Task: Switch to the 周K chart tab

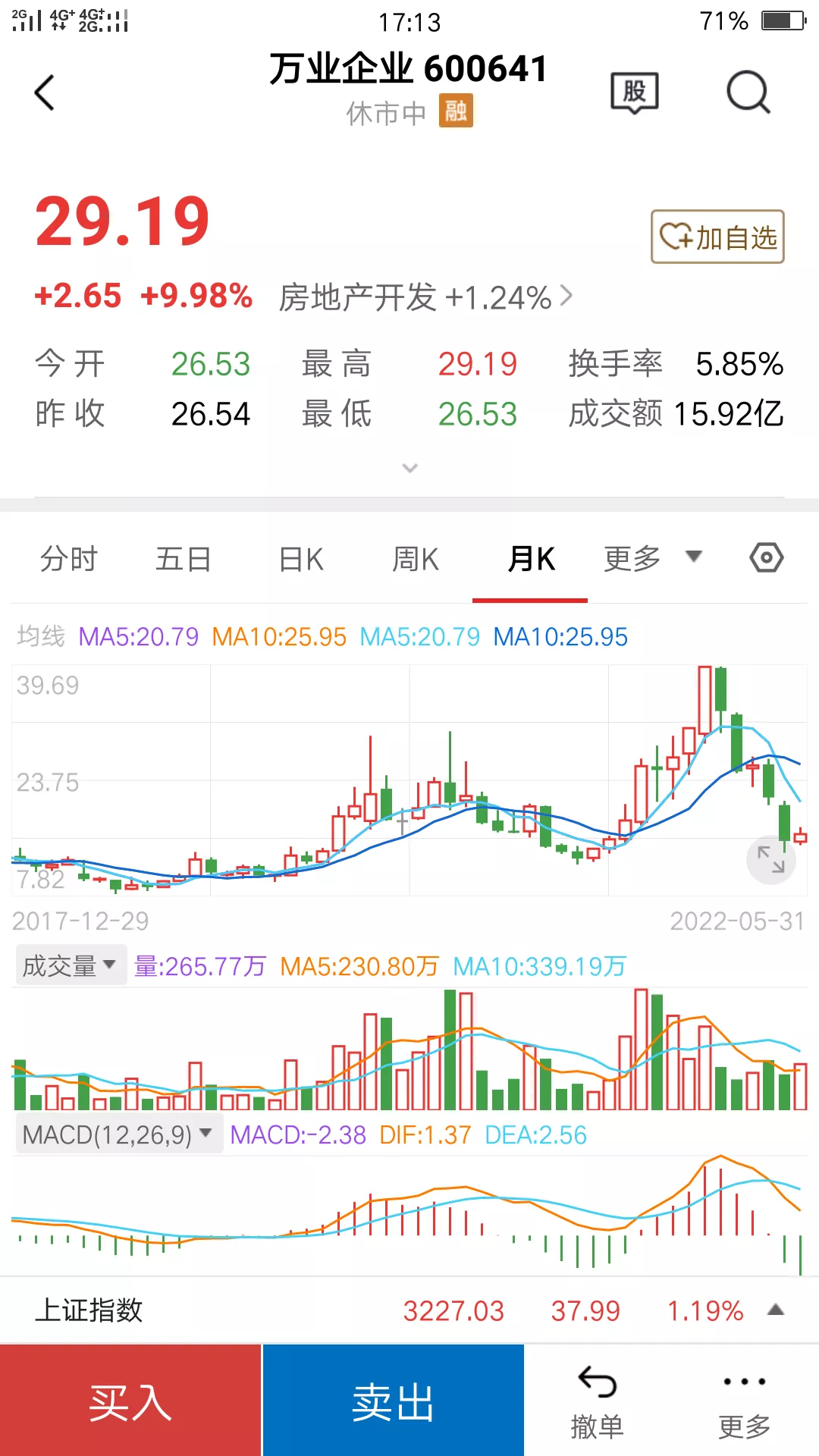Action: coord(416,559)
